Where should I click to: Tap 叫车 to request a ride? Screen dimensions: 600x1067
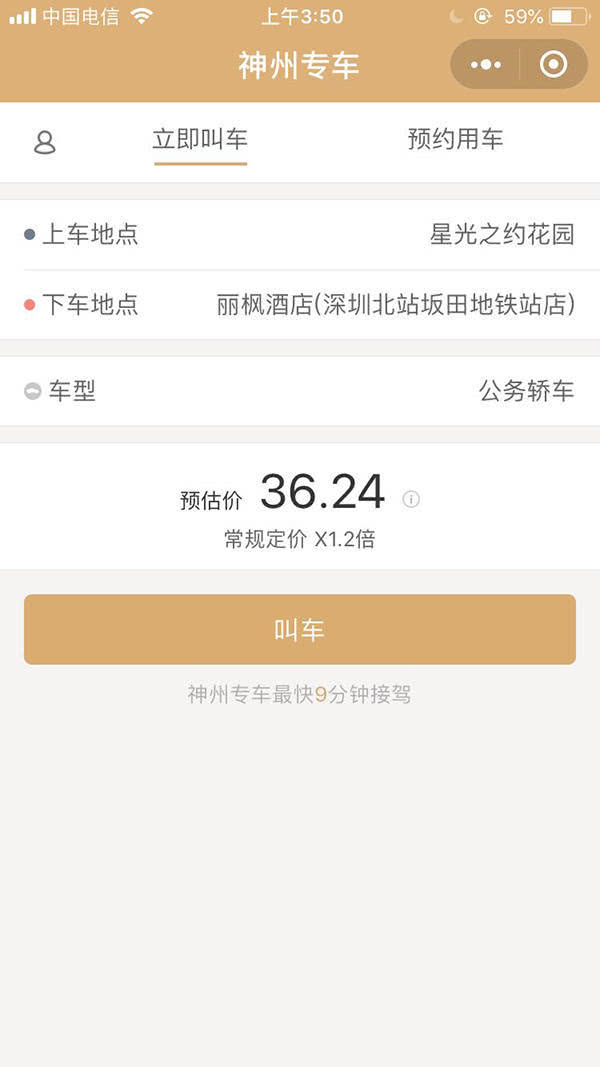300,629
